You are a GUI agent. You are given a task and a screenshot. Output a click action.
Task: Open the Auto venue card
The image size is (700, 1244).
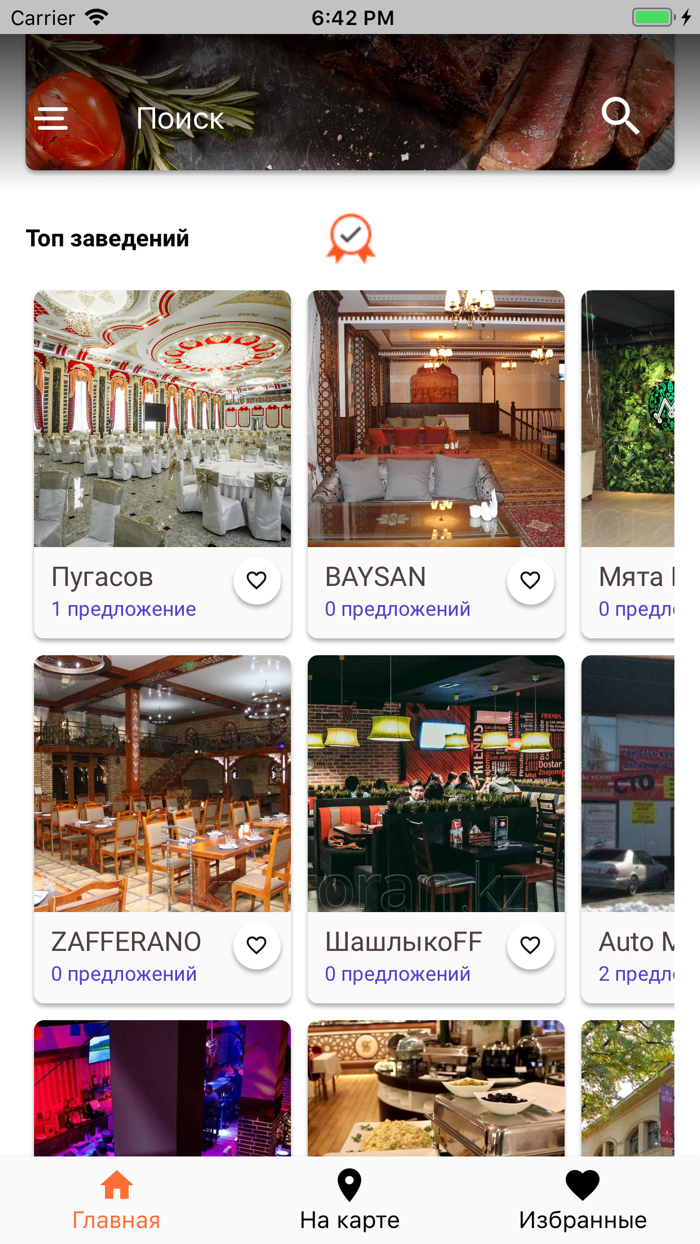point(628,829)
